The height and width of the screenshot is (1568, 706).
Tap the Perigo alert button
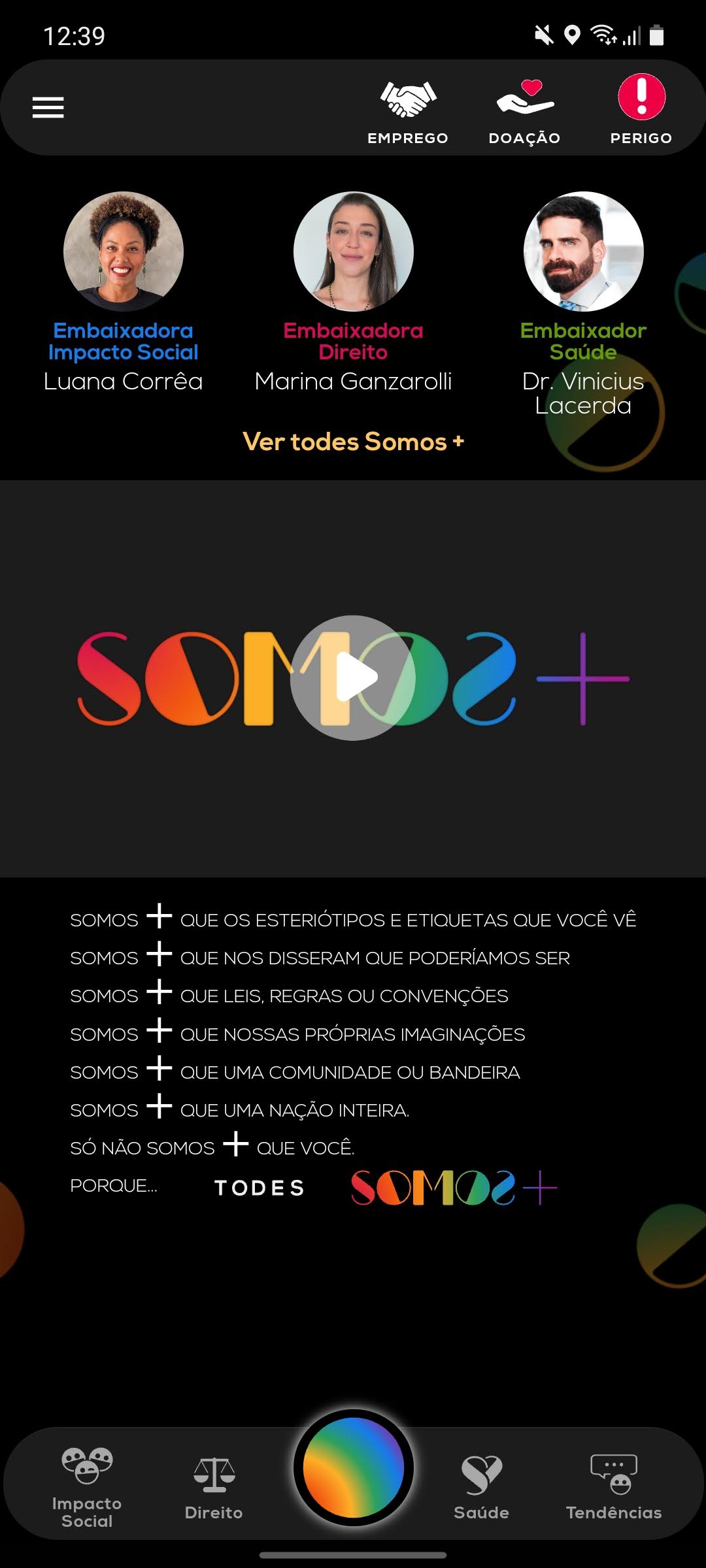641,110
